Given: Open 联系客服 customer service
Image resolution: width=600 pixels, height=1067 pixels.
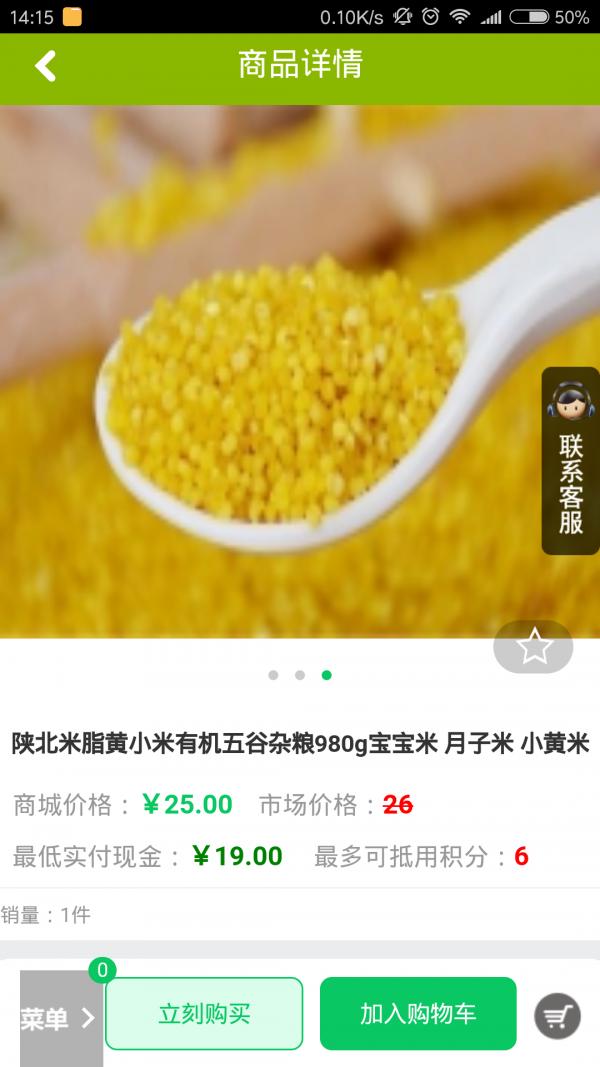Looking at the screenshot, I should click(x=570, y=461).
